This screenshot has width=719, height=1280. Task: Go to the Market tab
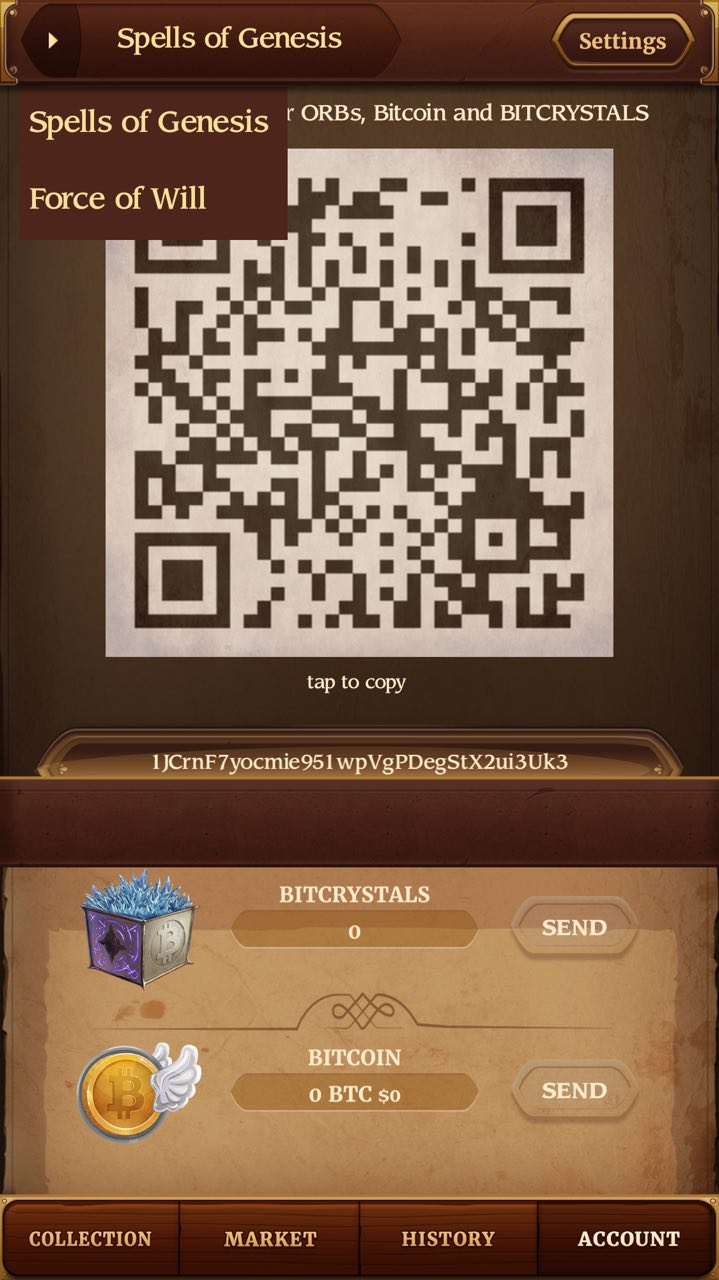click(x=270, y=1239)
